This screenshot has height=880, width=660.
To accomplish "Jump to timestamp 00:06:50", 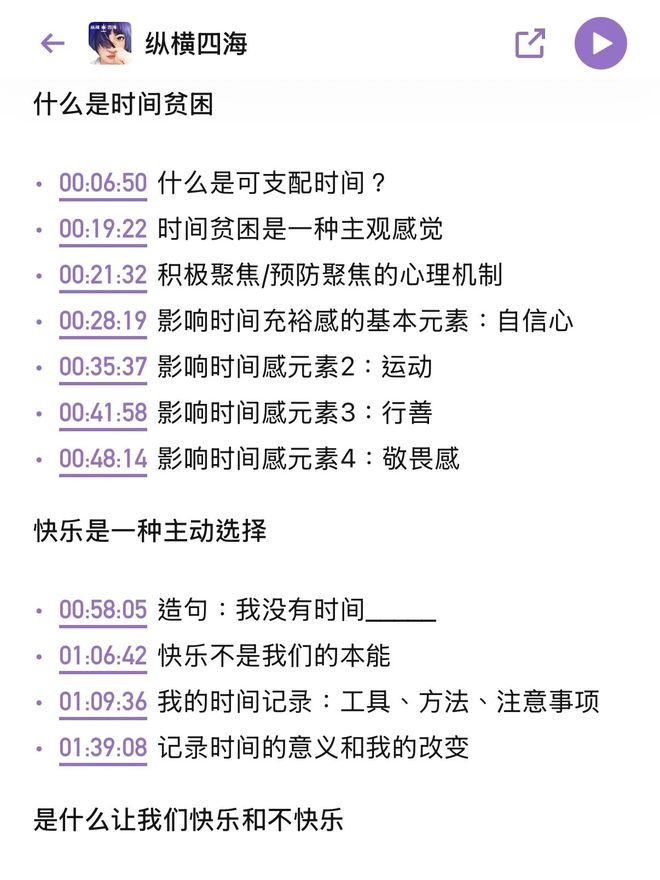I will [x=103, y=183].
